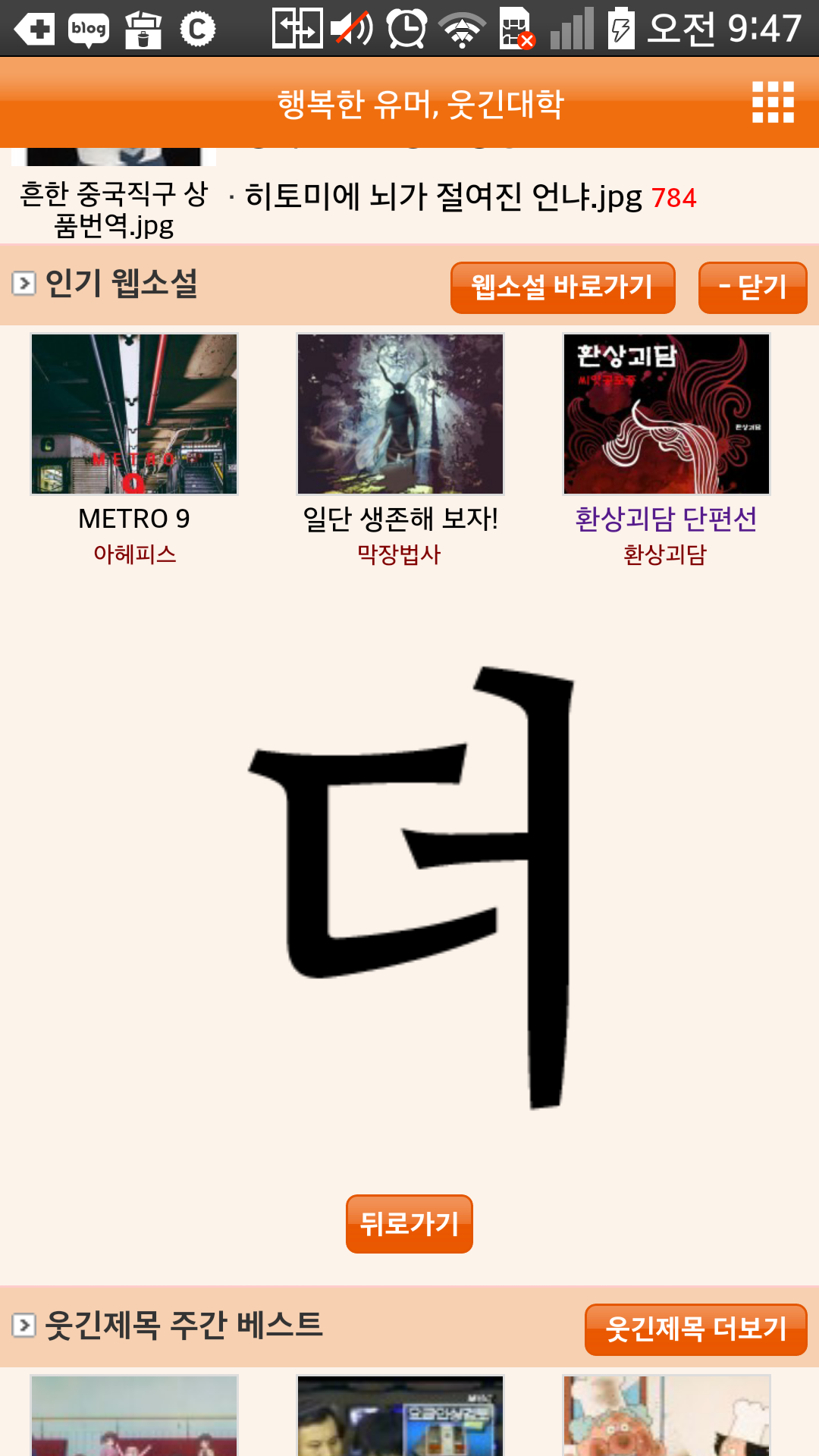Go back with the 뒤로가기 button
The width and height of the screenshot is (819, 1456).
409,1224
